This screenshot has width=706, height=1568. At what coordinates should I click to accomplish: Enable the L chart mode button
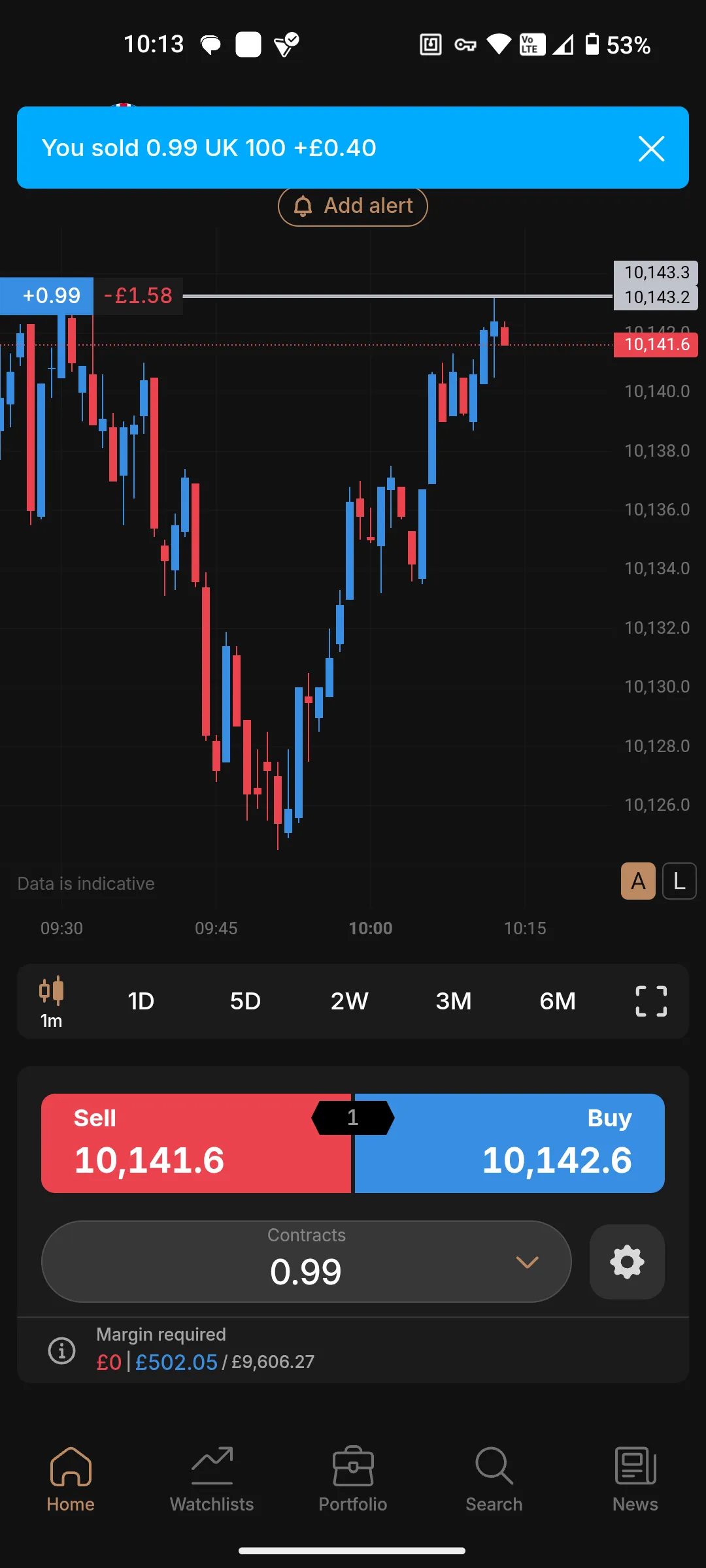(679, 881)
